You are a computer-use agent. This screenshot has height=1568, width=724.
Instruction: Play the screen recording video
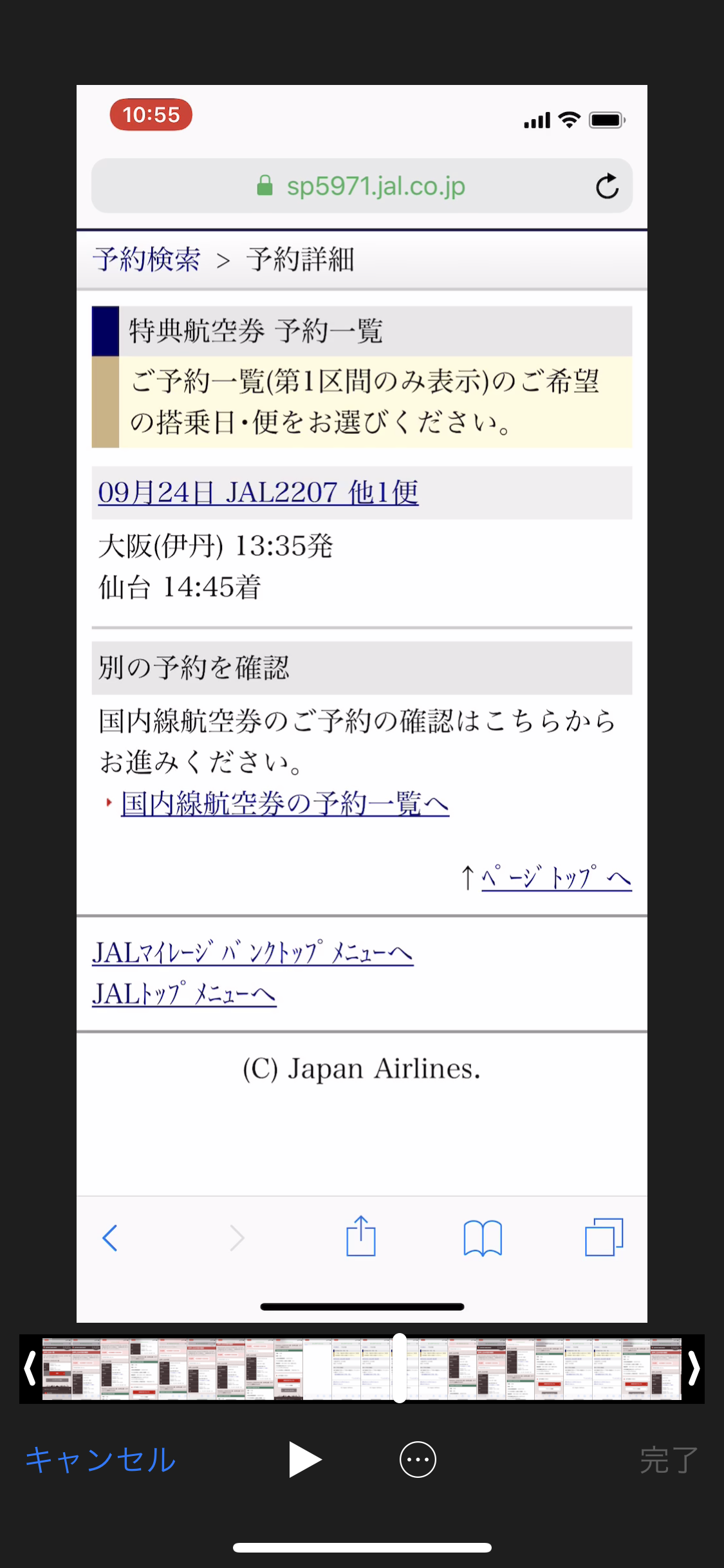click(305, 1460)
